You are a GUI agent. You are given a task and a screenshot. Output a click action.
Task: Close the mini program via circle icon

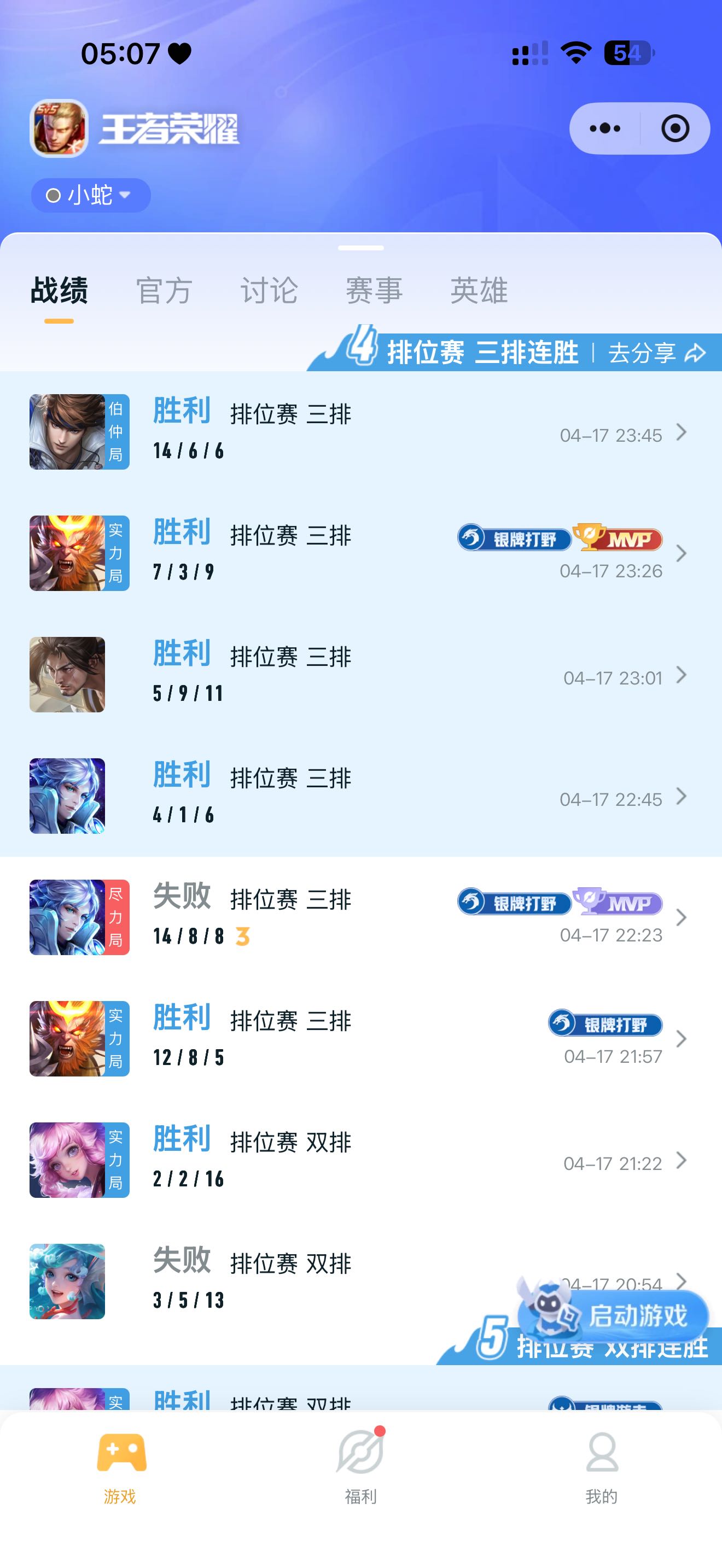coord(675,128)
